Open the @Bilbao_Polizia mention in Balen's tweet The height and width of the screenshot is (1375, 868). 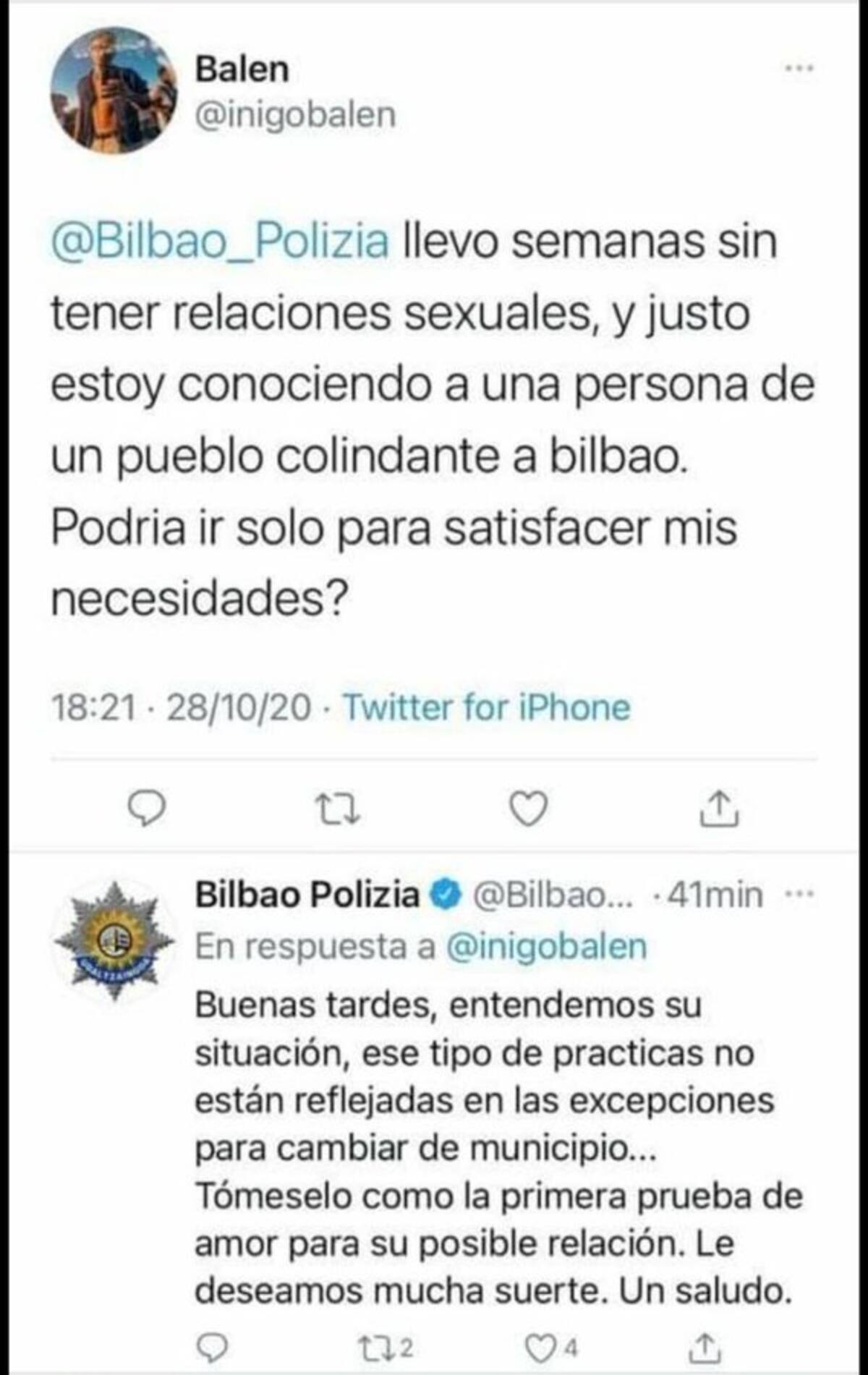(x=220, y=242)
